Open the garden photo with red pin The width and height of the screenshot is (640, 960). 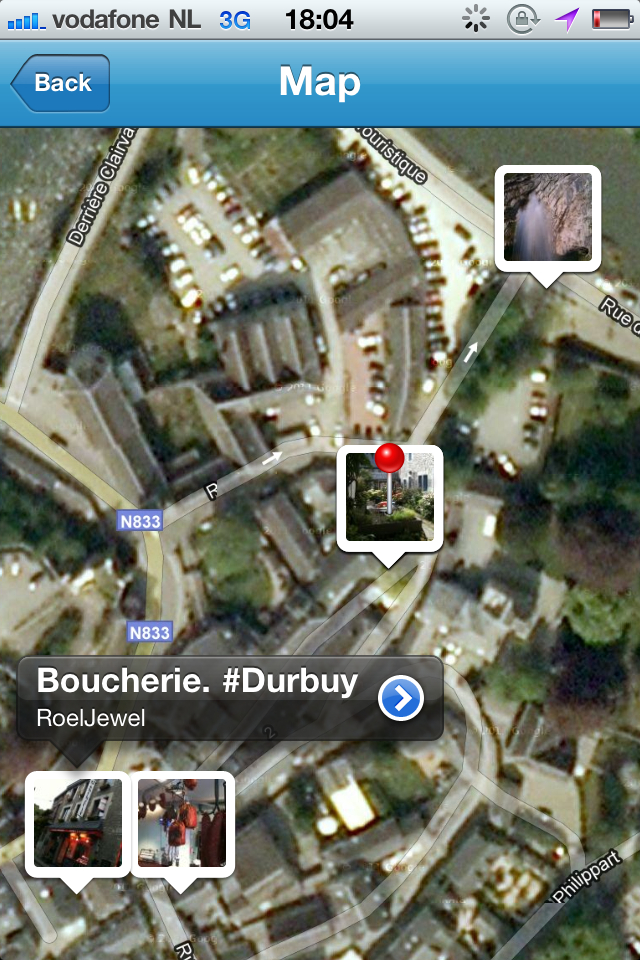[x=389, y=497]
